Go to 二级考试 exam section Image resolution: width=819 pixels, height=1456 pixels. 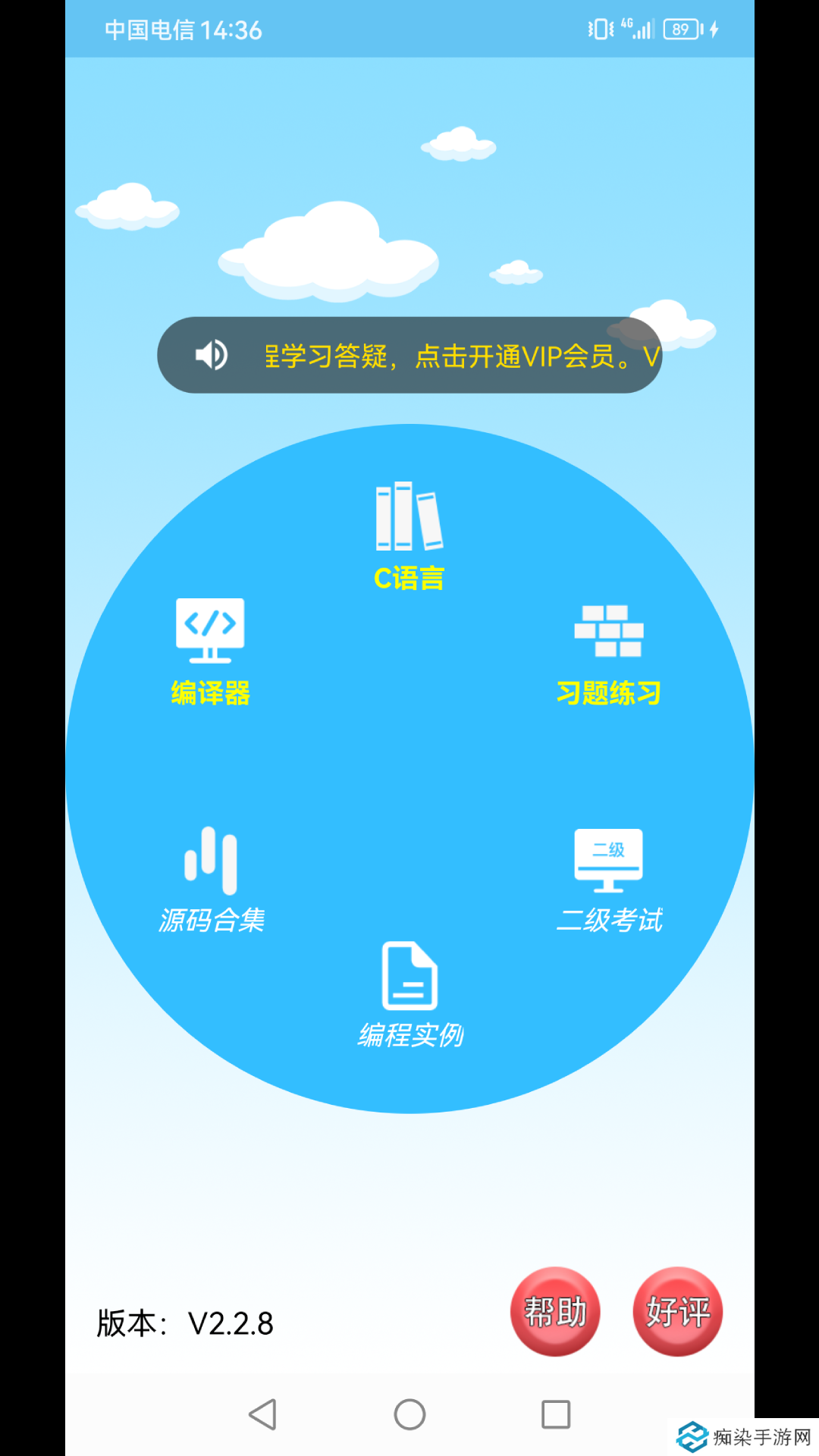[608, 880]
